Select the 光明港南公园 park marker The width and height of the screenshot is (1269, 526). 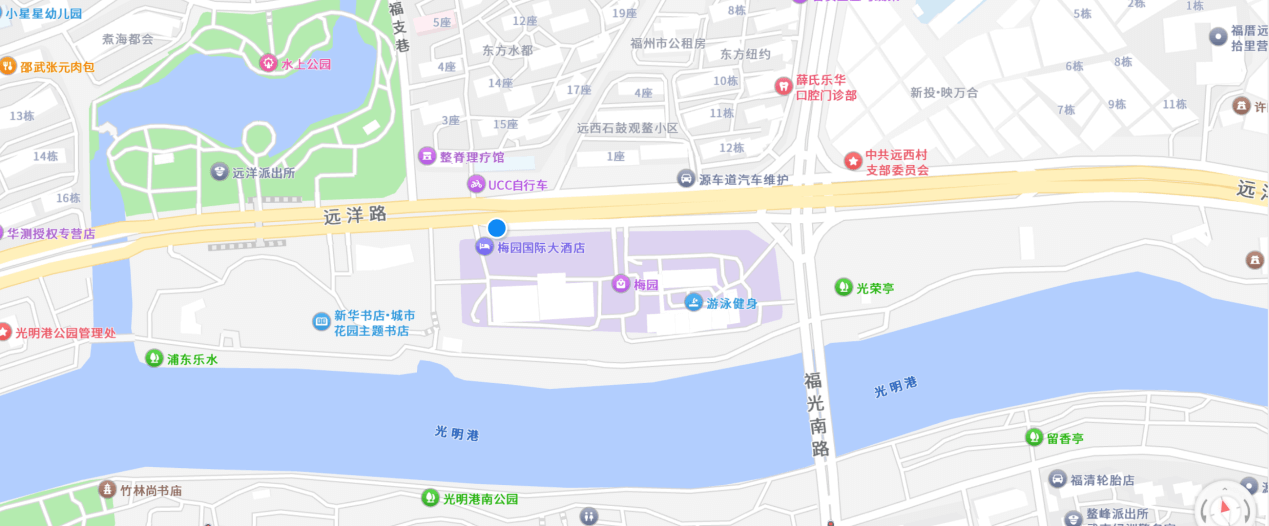(429, 498)
